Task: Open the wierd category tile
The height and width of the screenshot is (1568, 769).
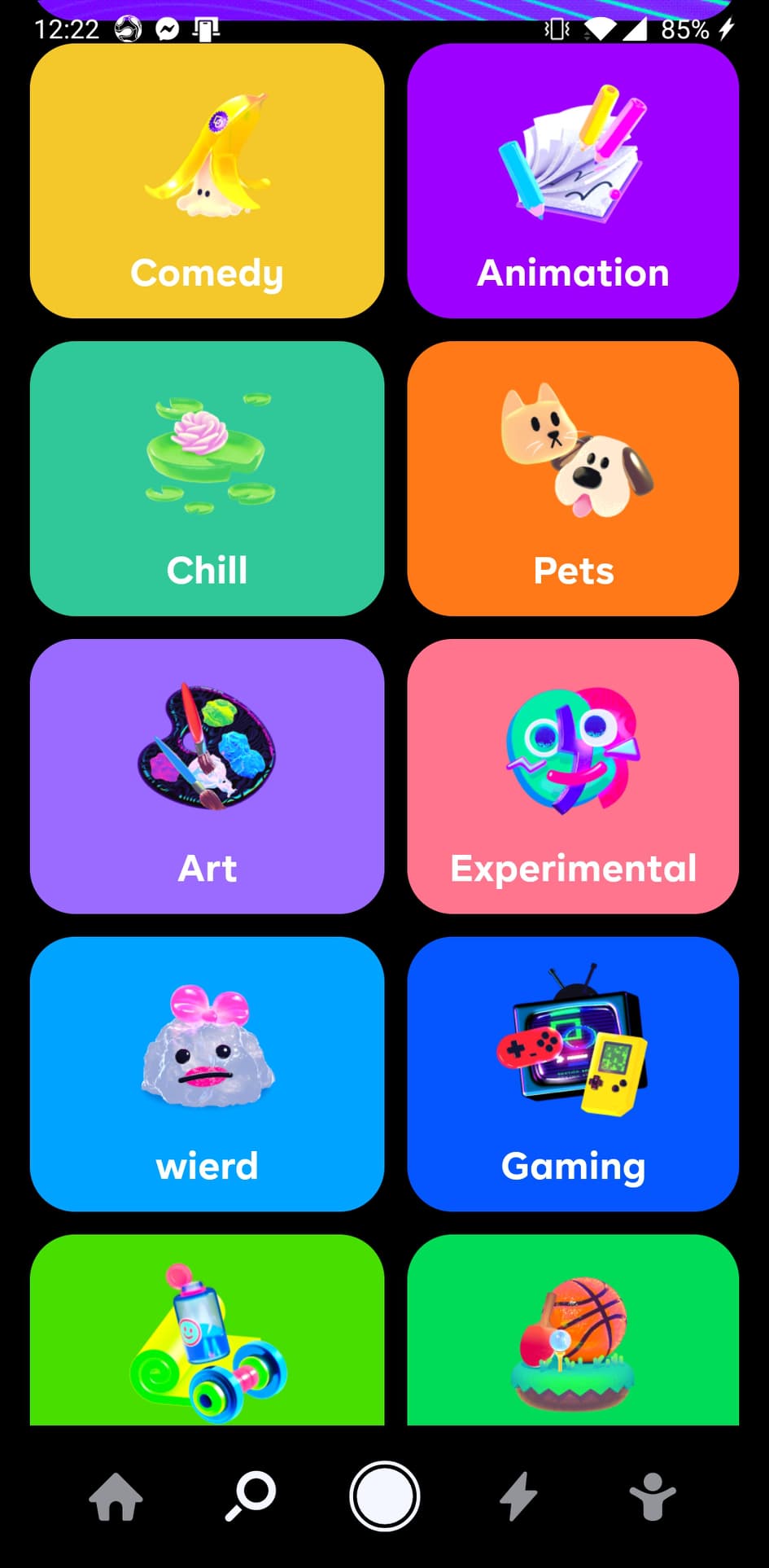Action: 207,1074
